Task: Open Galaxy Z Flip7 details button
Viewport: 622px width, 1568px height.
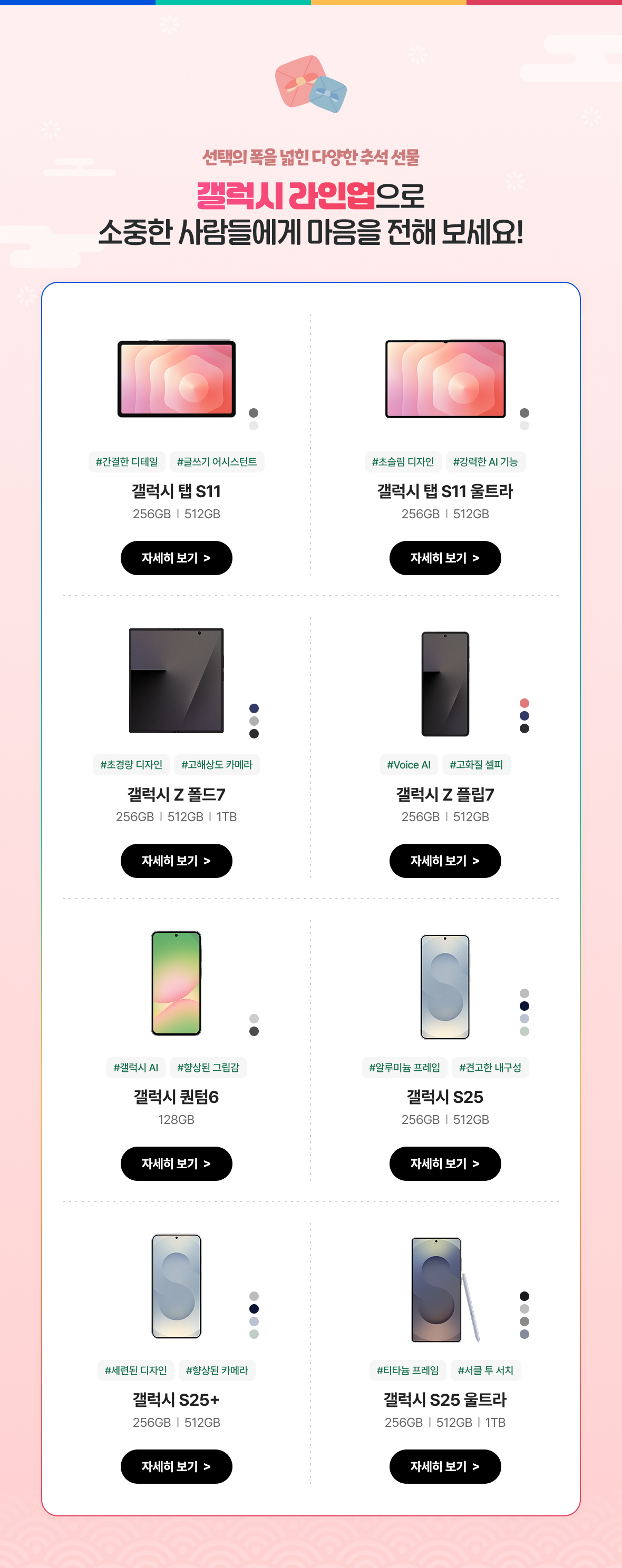Action: pyautogui.click(x=445, y=860)
